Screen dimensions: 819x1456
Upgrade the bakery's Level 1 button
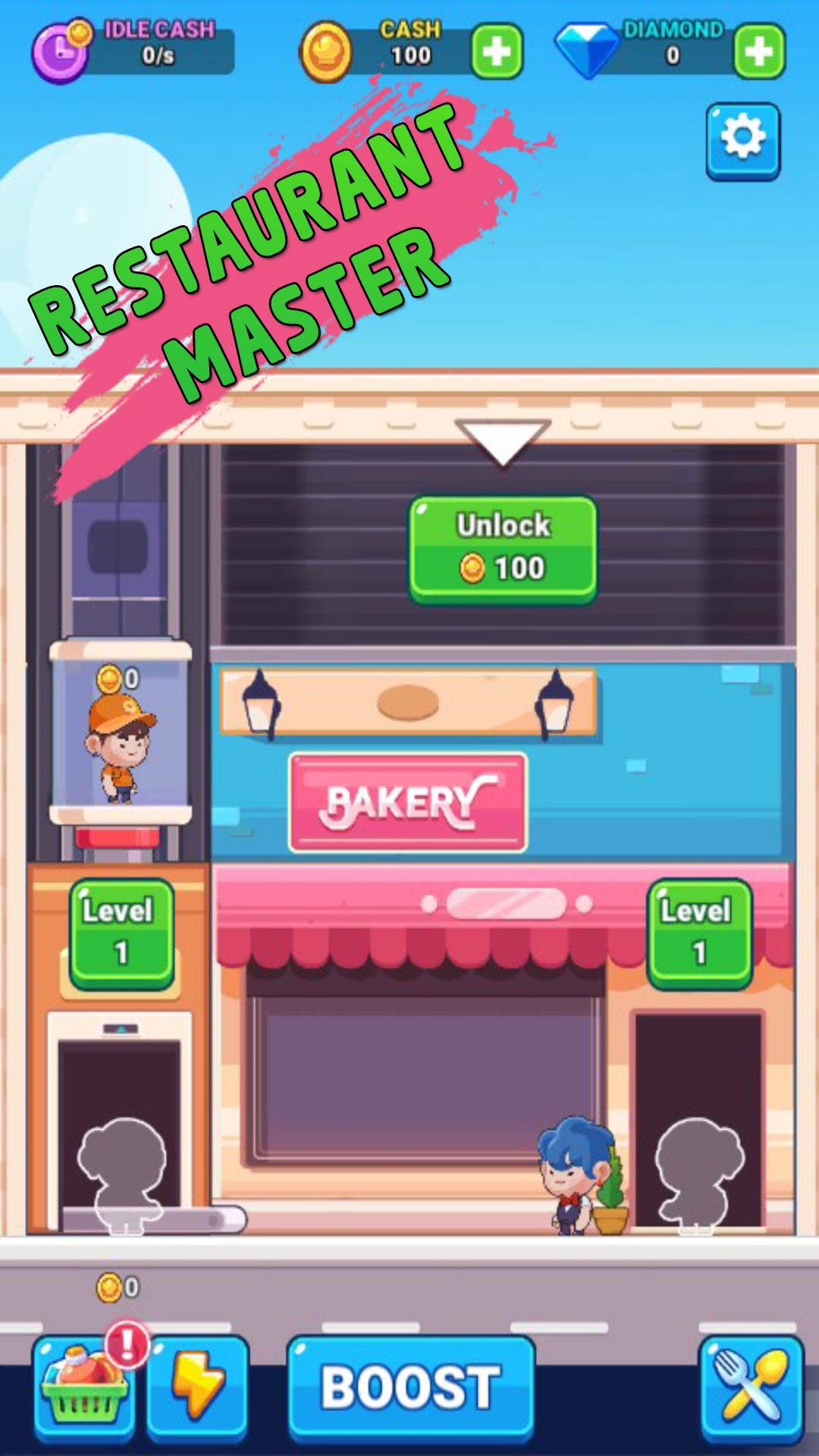(699, 933)
